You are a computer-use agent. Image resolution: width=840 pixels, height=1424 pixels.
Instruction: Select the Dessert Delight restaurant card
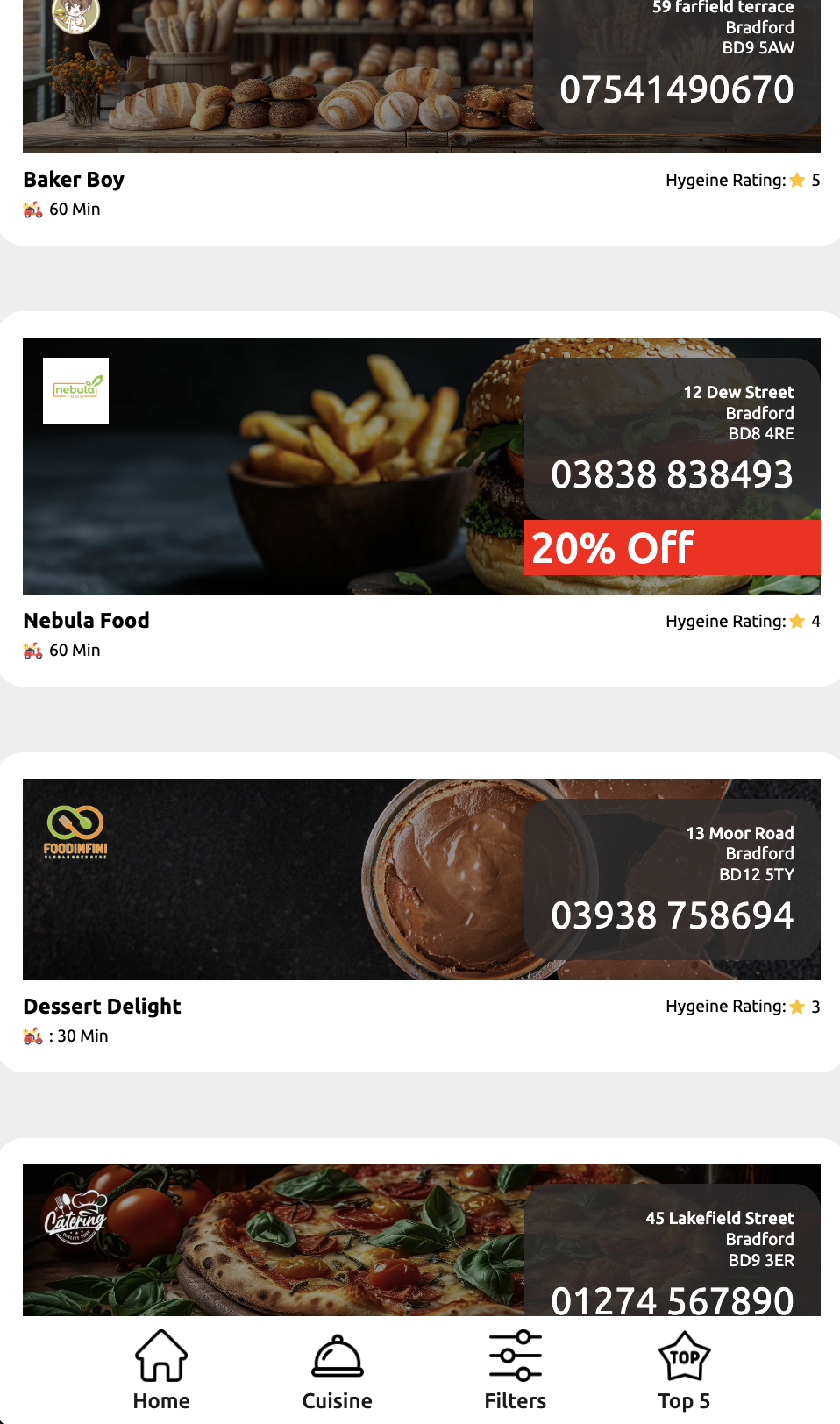click(420, 912)
